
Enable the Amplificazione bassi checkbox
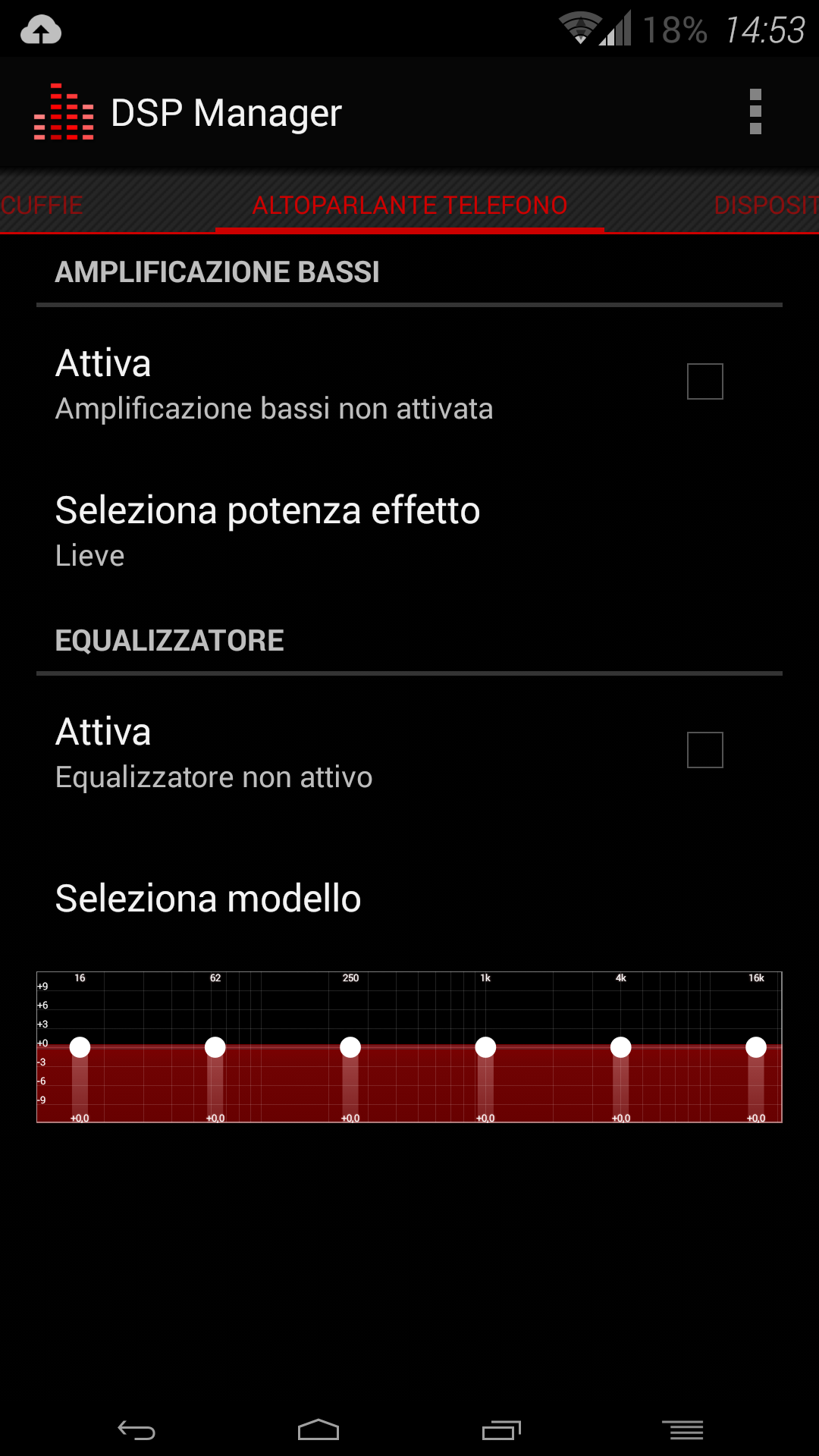coord(705,381)
